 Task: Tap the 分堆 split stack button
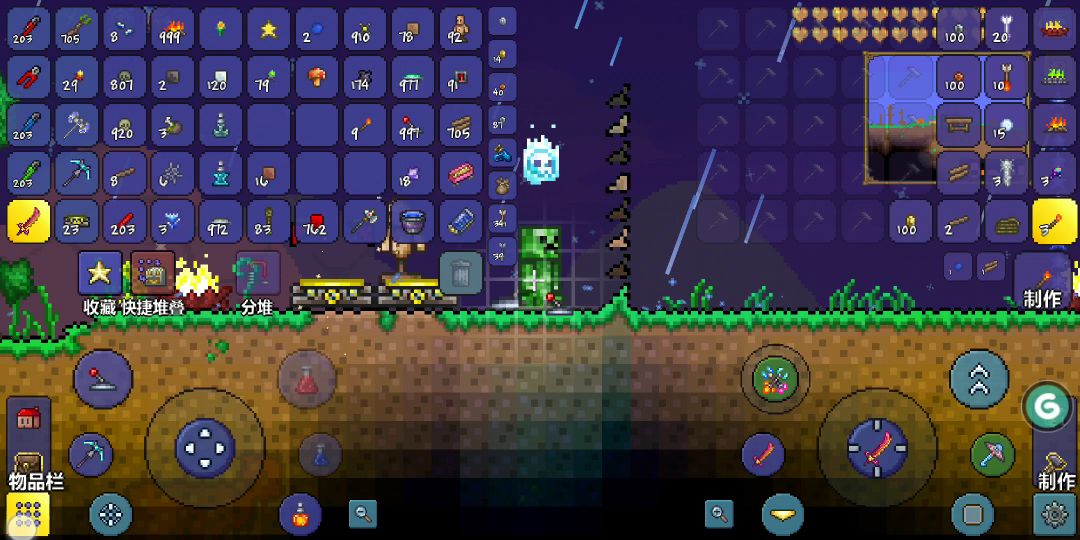point(256,272)
